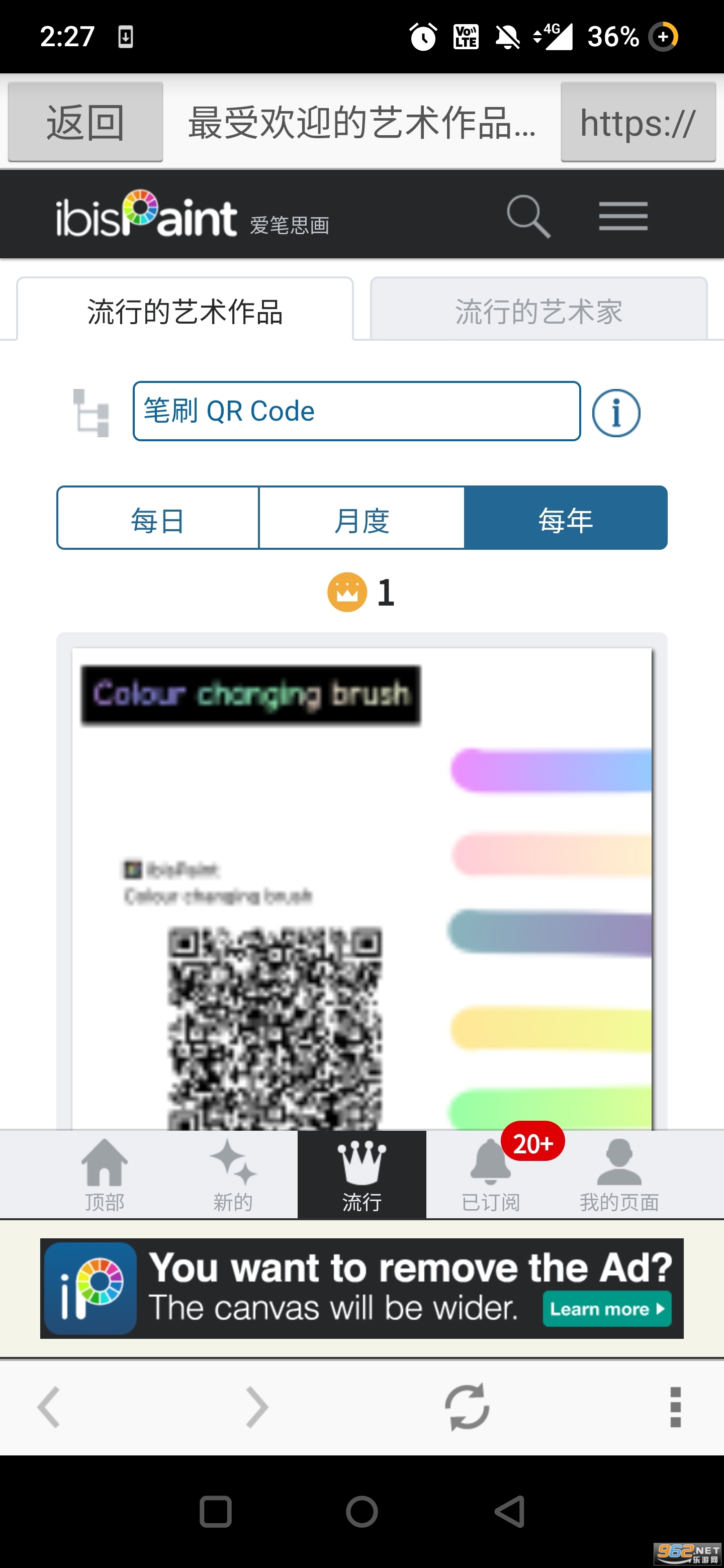Open the 笔刷 QR Code category dropdown

pyautogui.click(x=356, y=412)
